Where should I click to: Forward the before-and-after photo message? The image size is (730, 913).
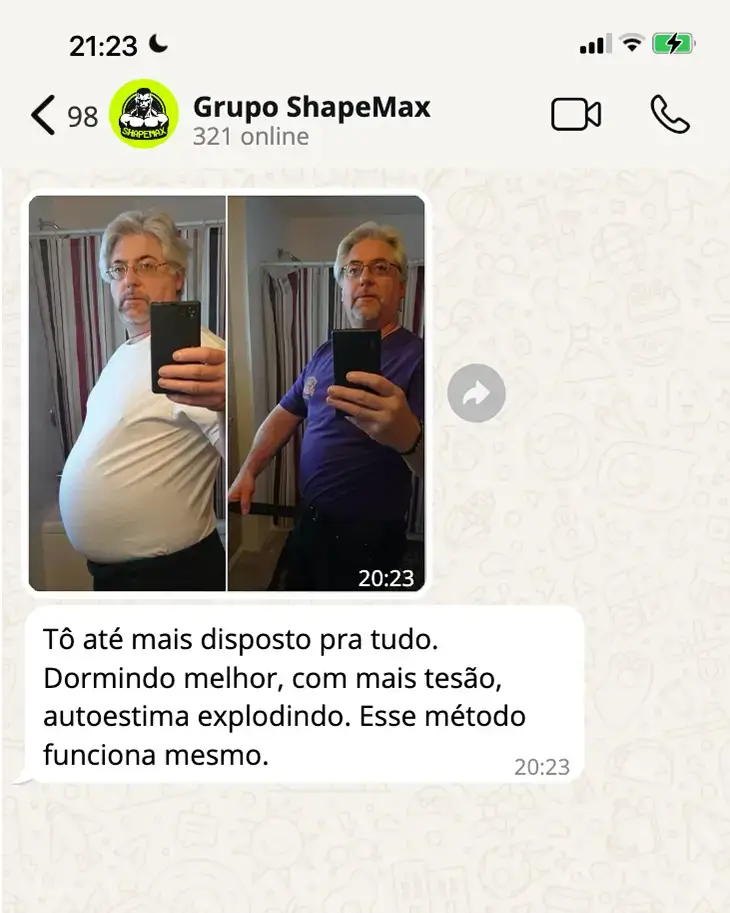[x=476, y=393]
